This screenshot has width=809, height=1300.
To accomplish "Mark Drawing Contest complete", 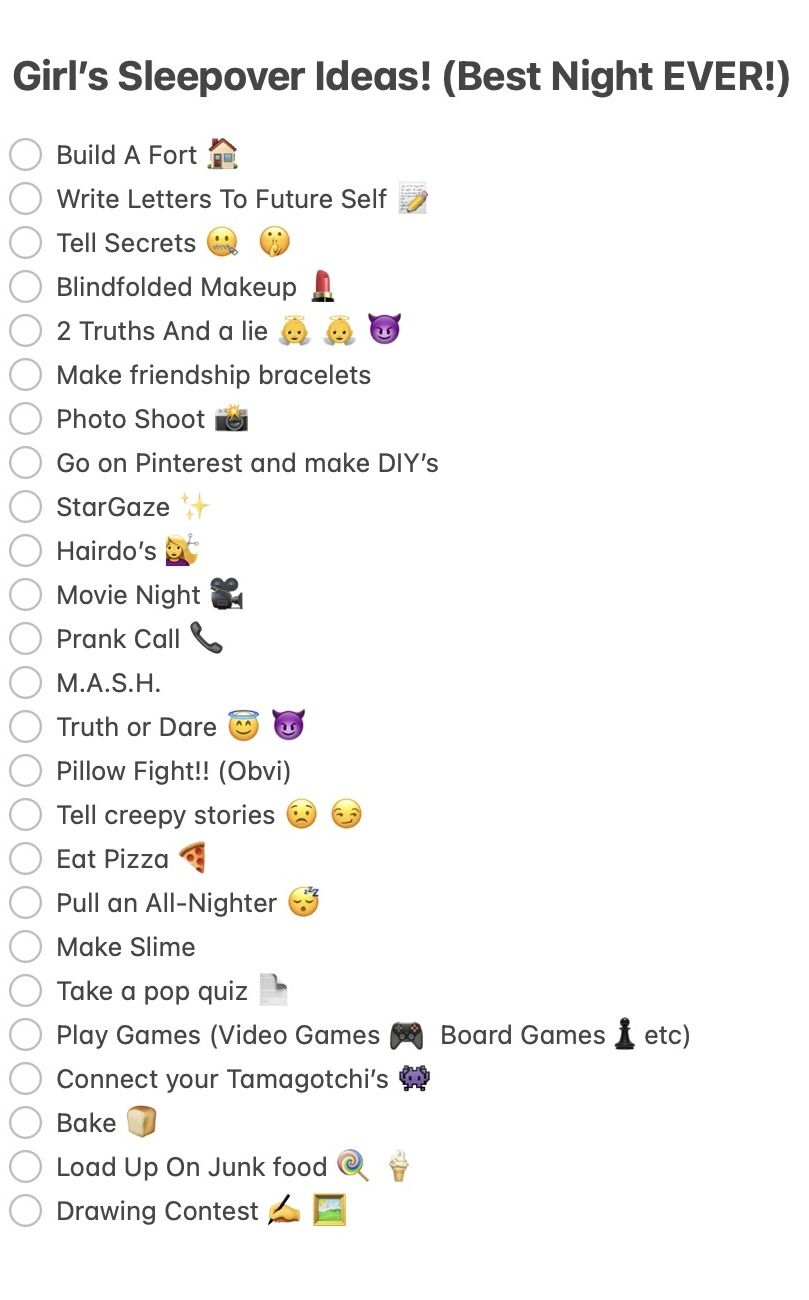I will pyautogui.click(x=25, y=1211).
